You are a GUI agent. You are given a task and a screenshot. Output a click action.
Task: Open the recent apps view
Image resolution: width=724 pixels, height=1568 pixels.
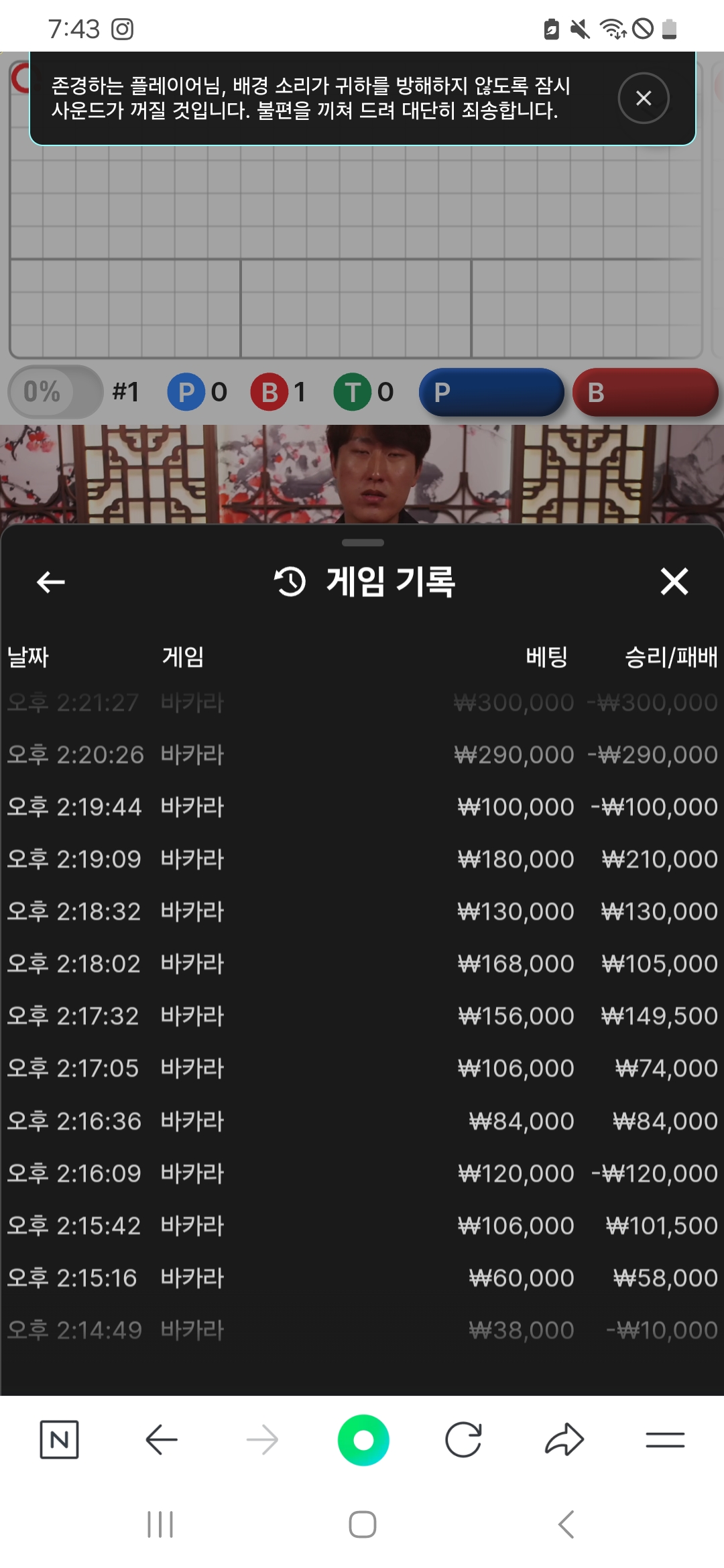160,1524
